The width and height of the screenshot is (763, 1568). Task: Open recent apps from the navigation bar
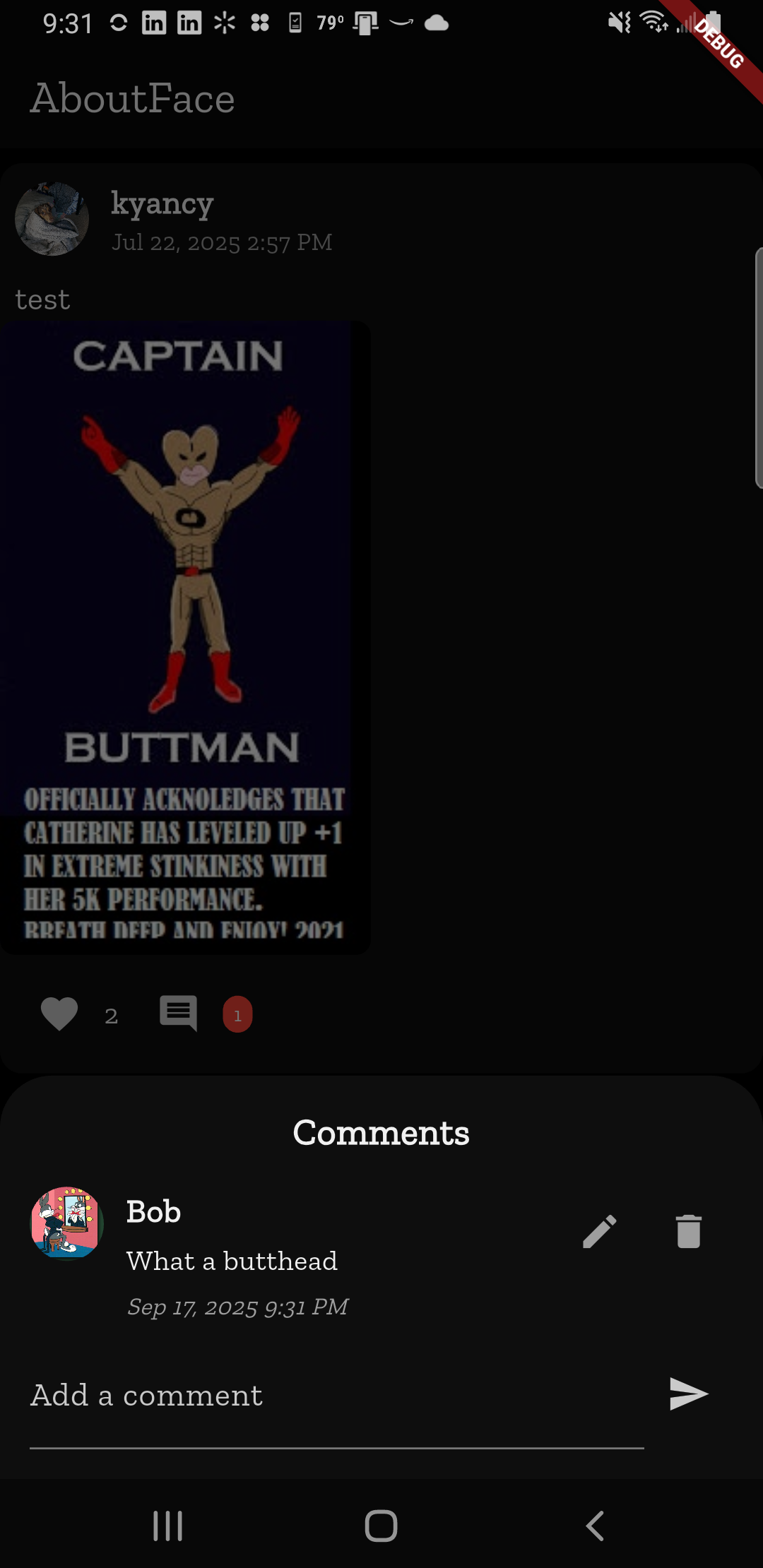[168, 1526]
